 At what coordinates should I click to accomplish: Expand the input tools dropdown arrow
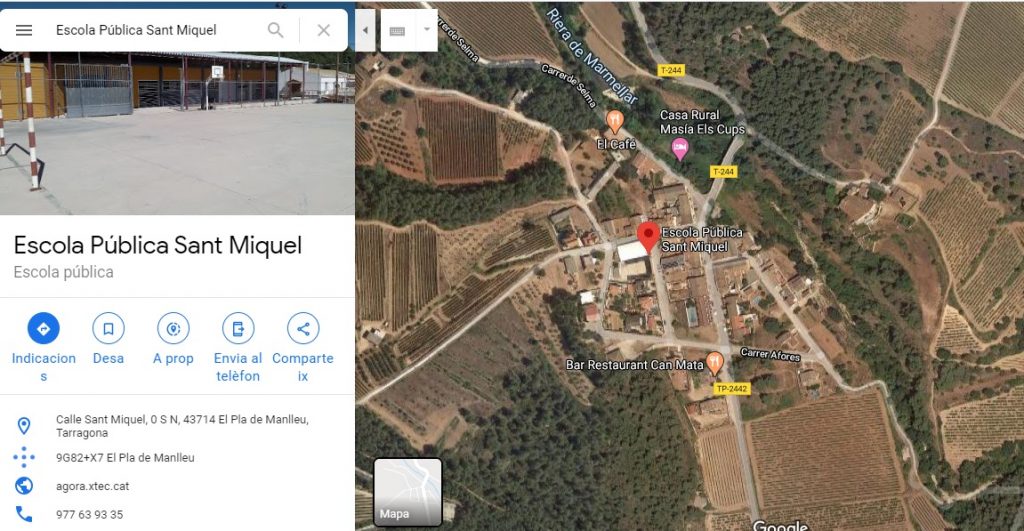427,30
